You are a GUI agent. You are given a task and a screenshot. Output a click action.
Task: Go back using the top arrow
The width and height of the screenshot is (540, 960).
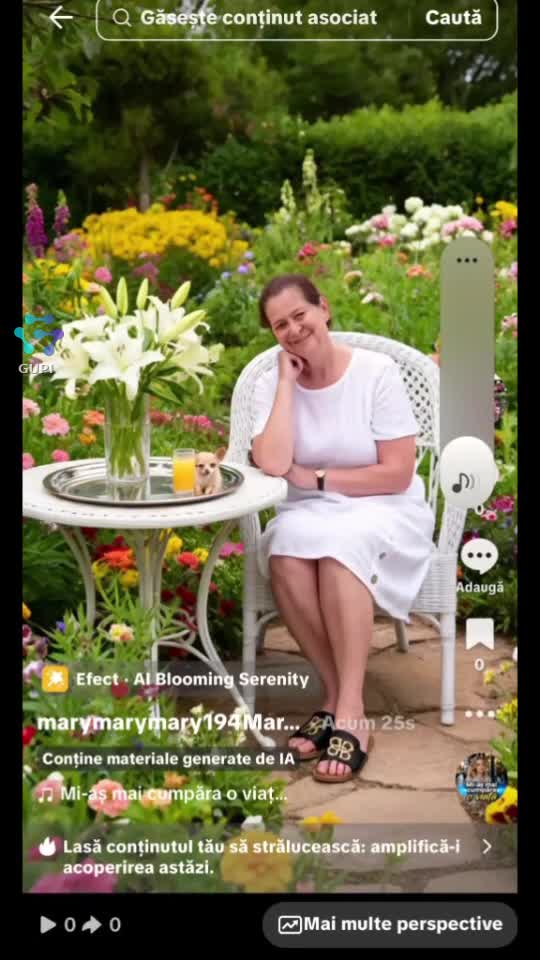pyautogui.click(x=60, y=18)
